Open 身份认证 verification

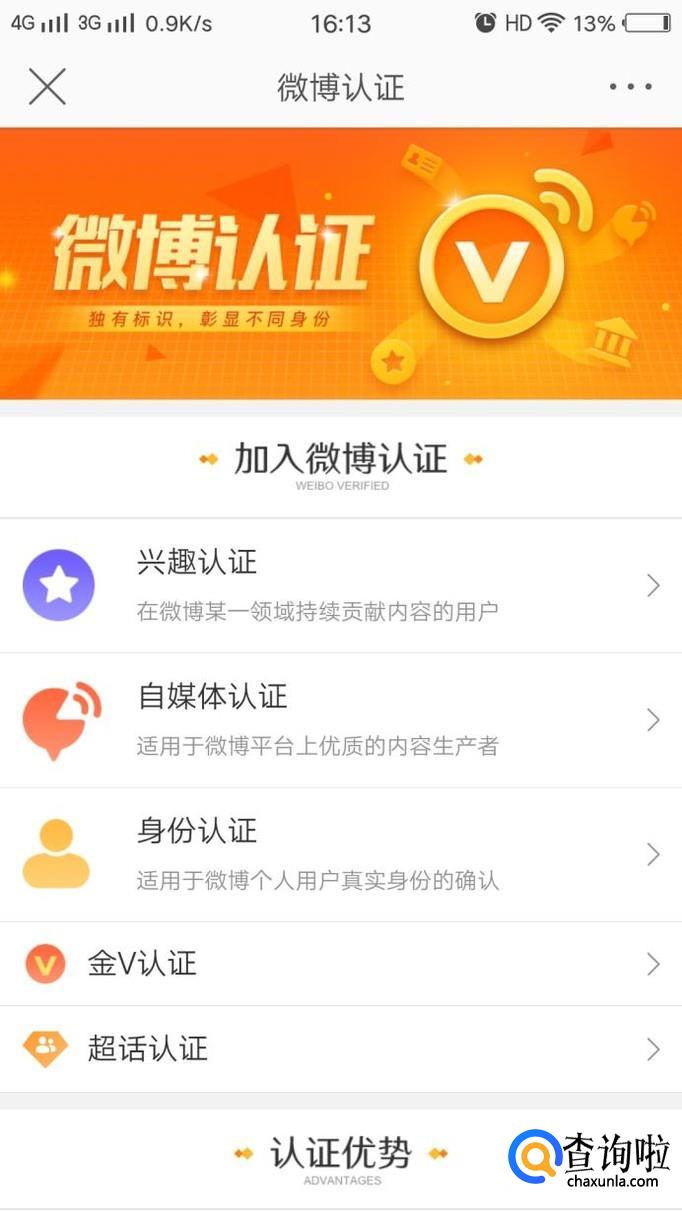click(340, 855)
